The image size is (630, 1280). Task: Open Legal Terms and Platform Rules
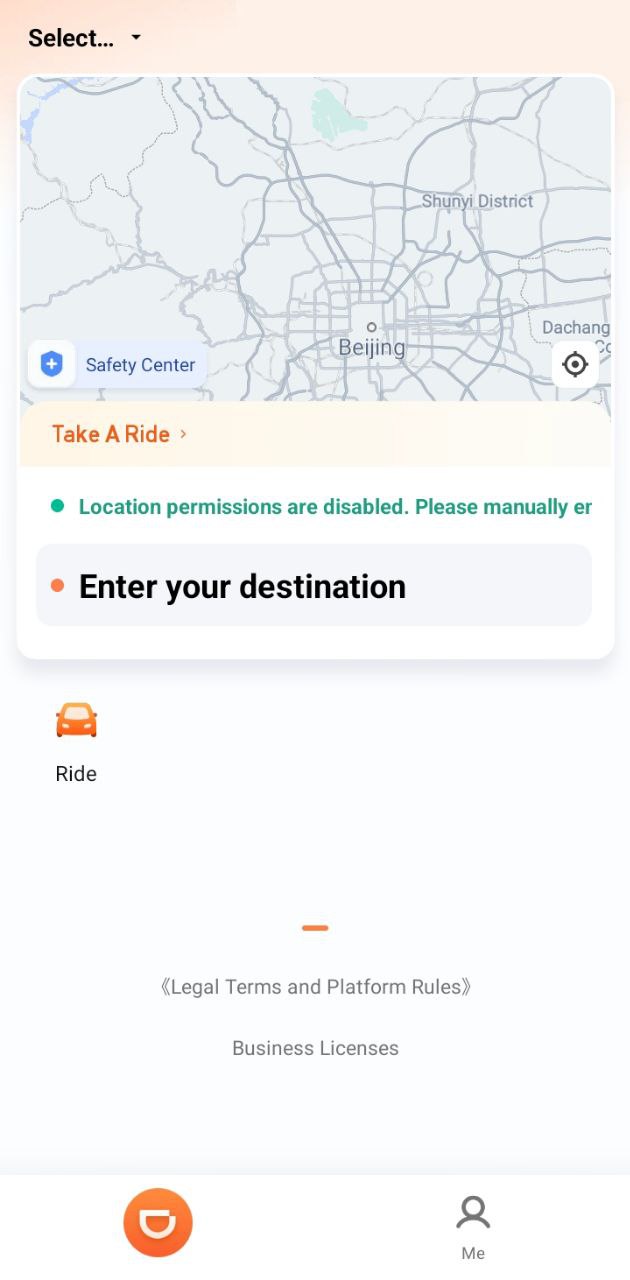click(x=315, y=987)
